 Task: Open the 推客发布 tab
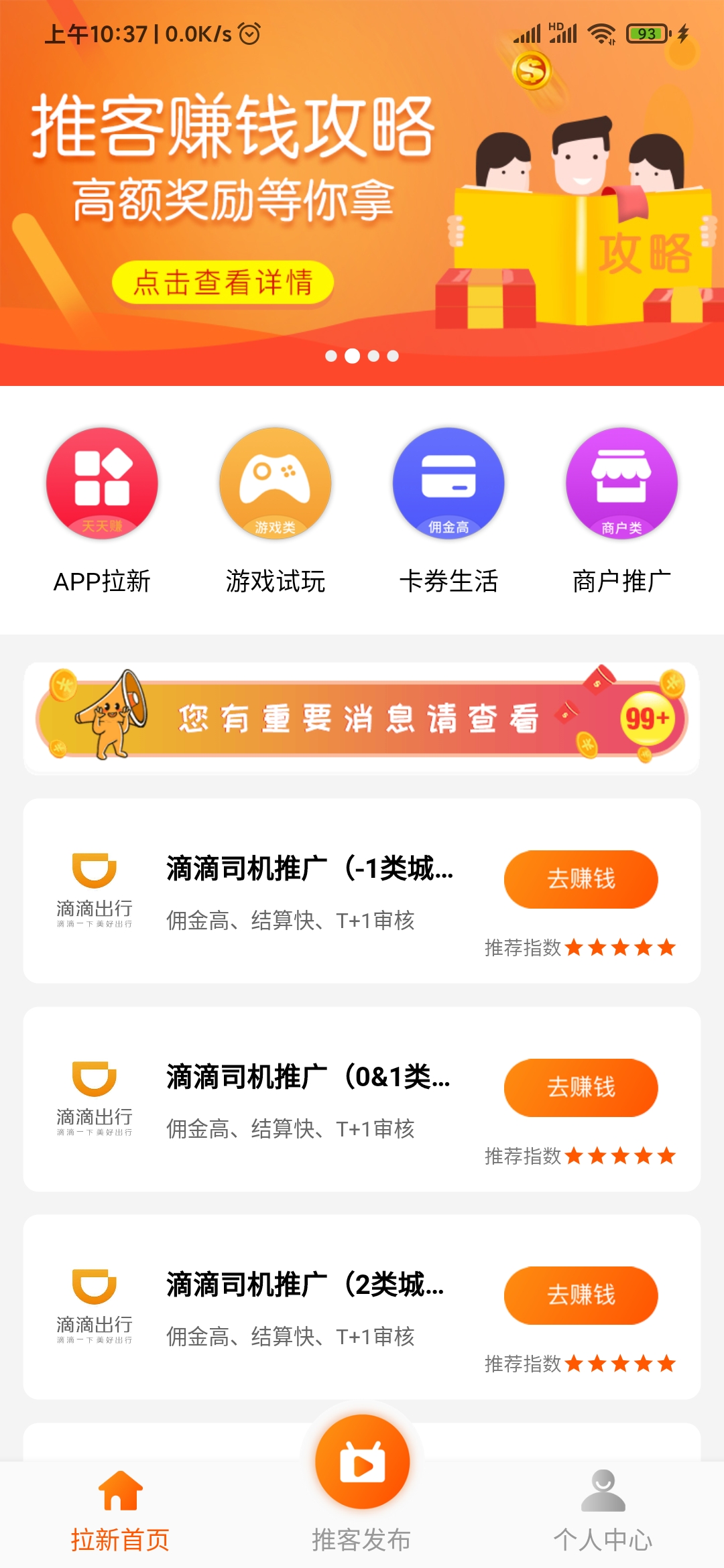[x=362, y=1474]
